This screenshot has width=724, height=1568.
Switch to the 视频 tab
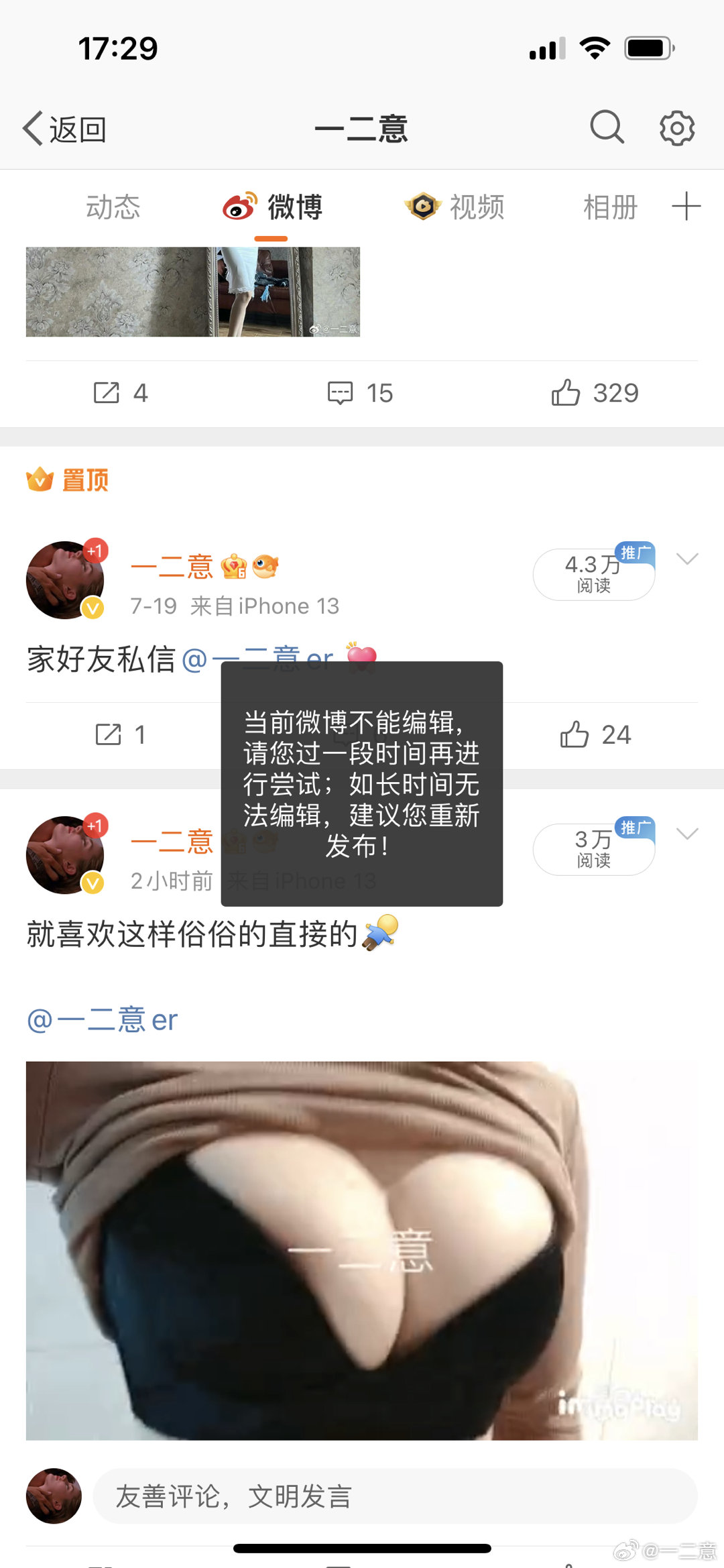pyautogui.click(x=455, y=207)
